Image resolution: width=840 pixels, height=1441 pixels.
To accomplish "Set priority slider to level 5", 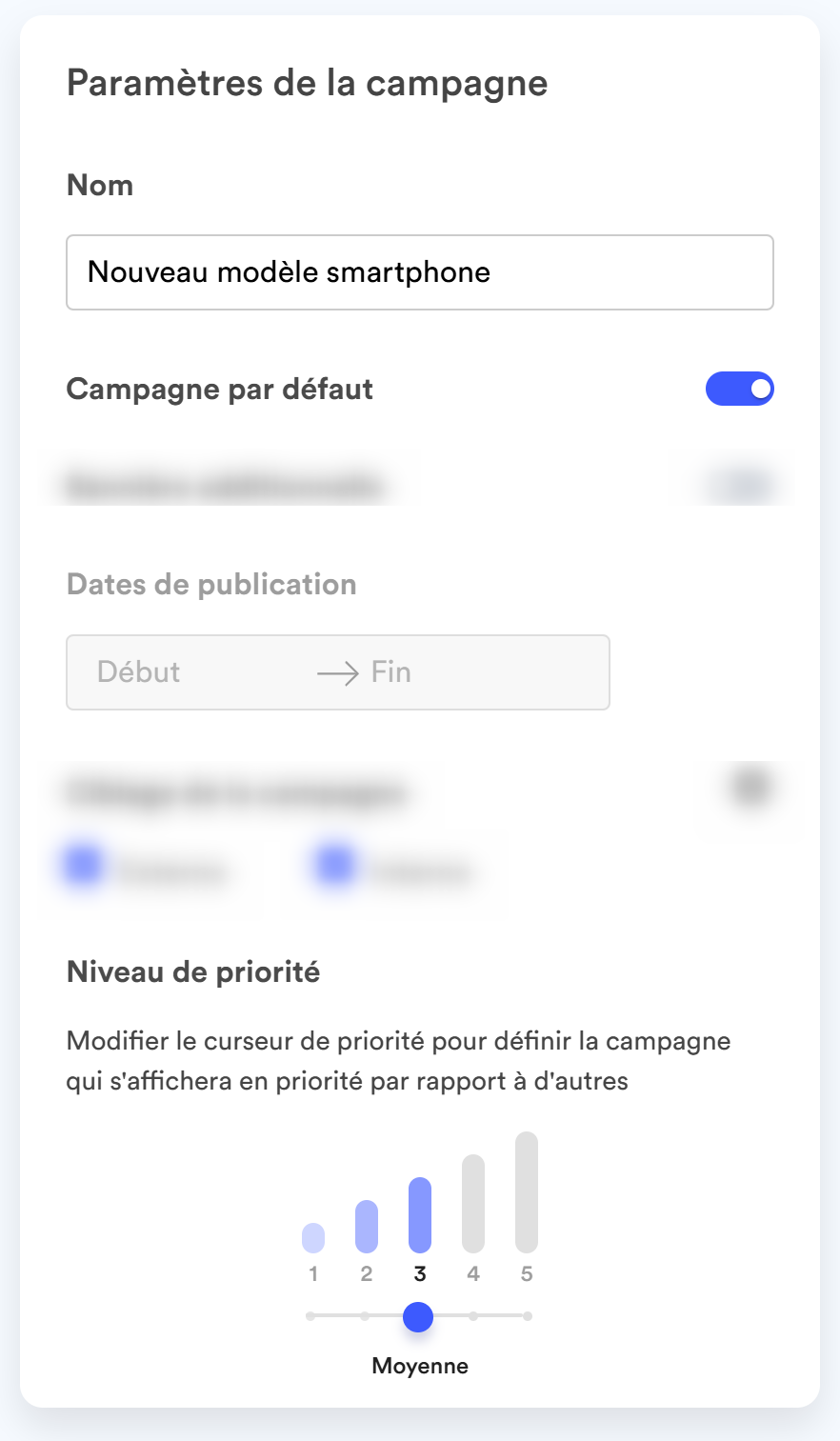I will [528, 1316].
